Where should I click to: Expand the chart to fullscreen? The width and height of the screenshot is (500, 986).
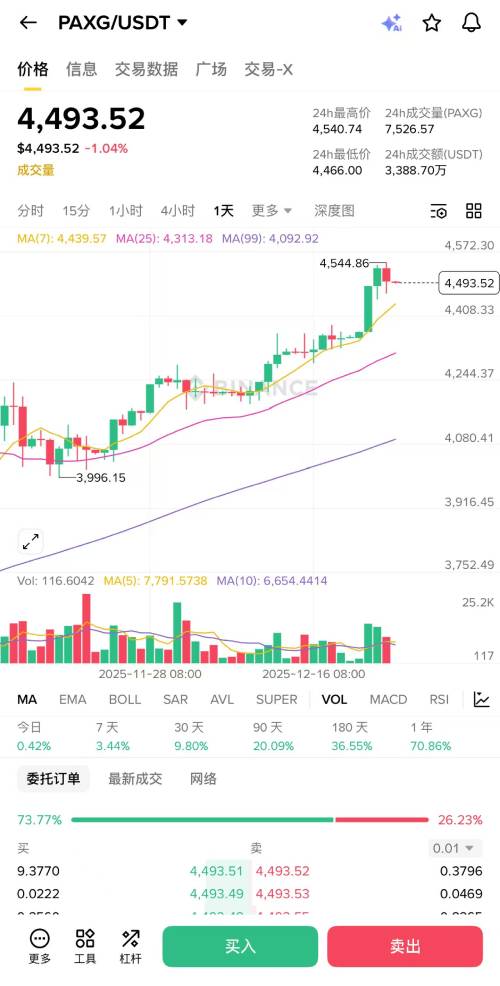click(x=30, y=541)
